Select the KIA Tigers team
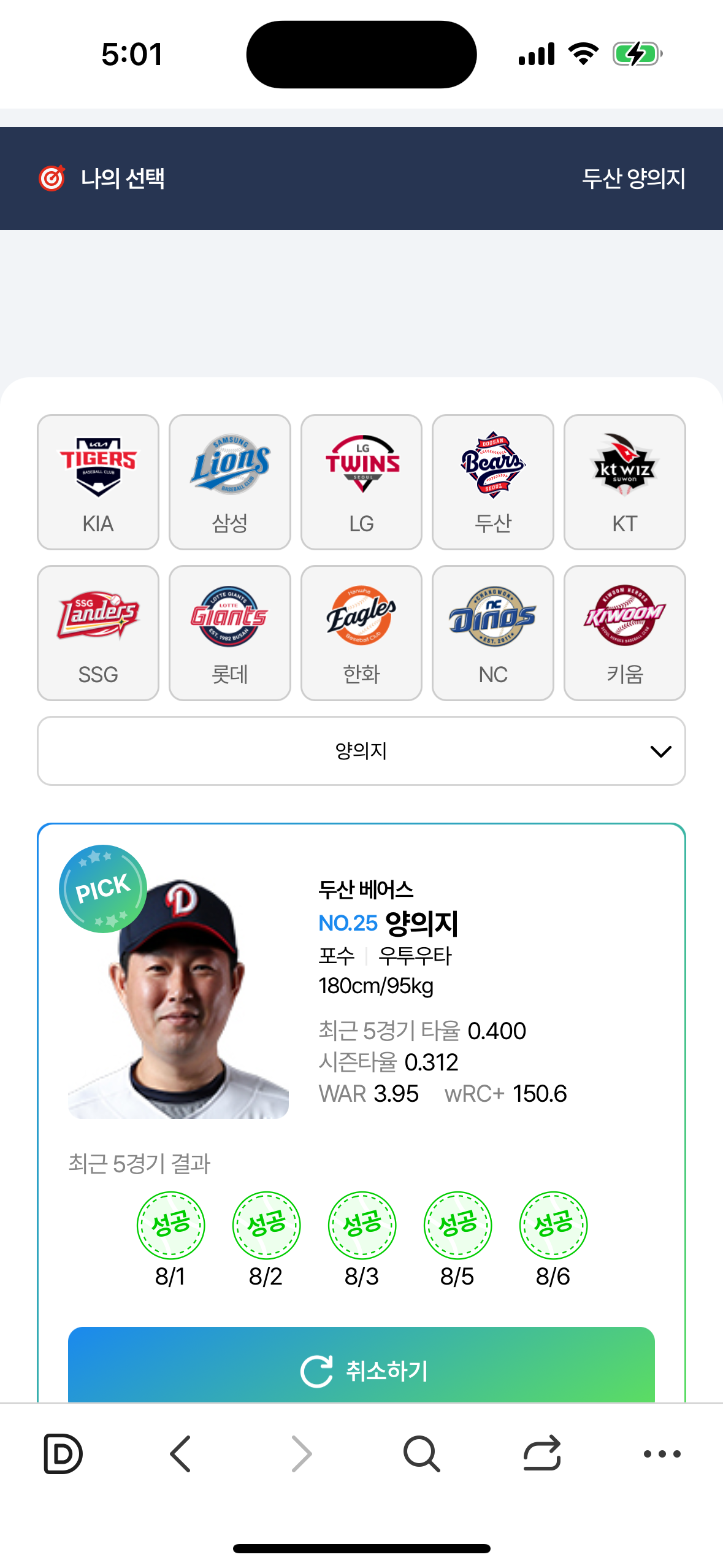The height and width of the screenshot is (1568, 723). click(x=98, y=482)
